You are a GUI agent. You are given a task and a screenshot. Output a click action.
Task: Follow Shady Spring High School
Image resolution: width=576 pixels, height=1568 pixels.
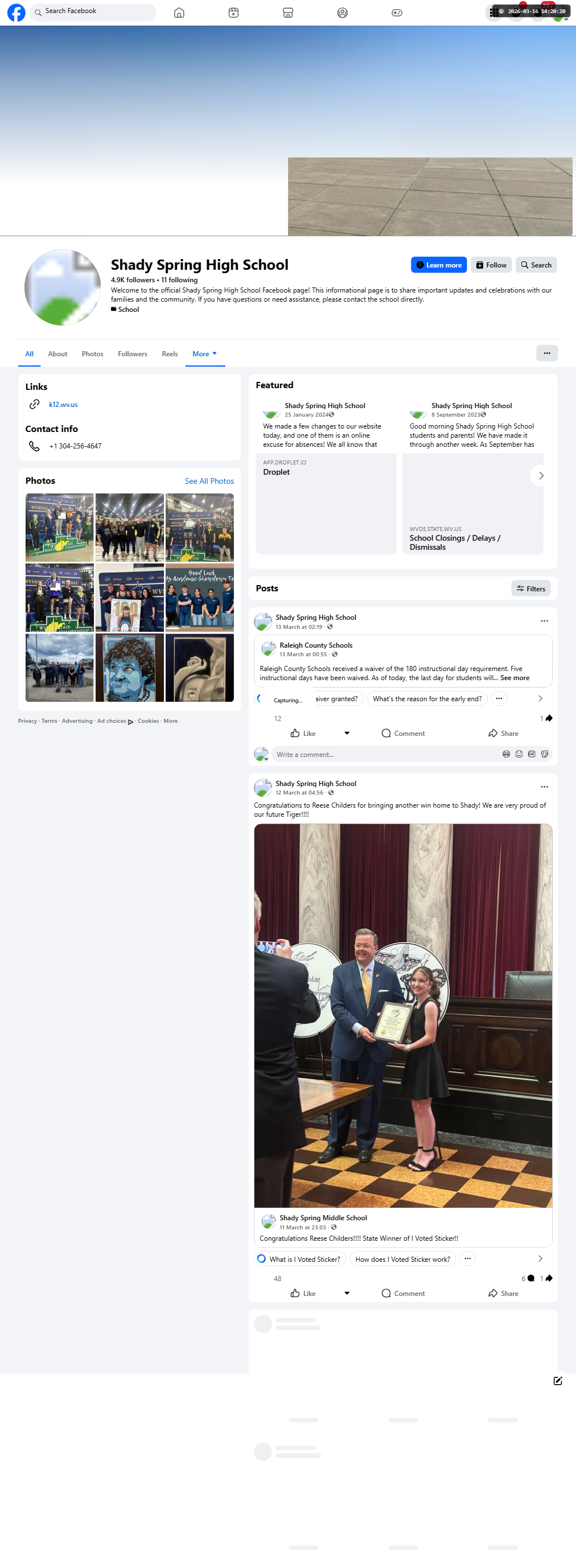click(491, 265)
